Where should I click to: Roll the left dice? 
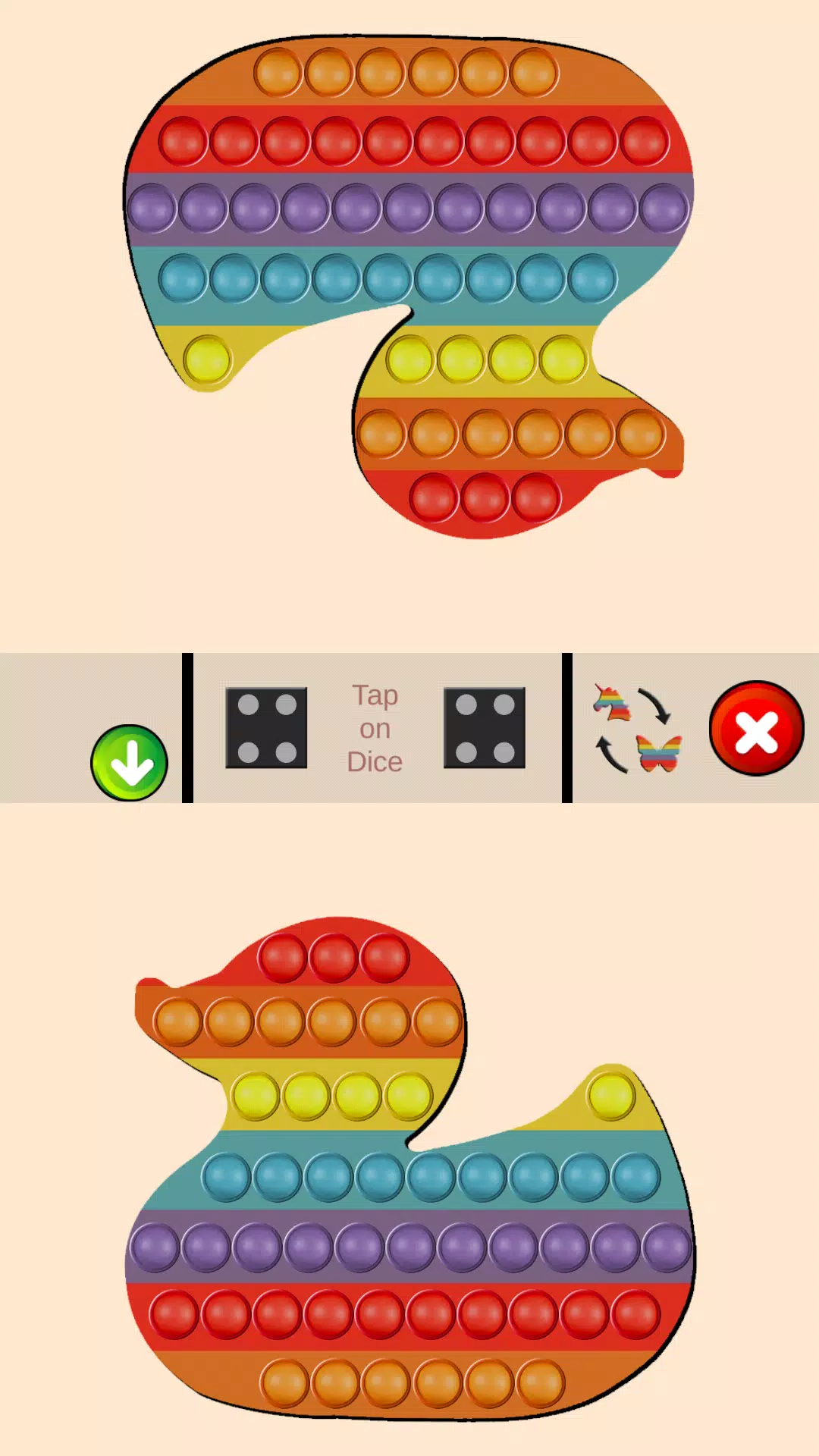pos(266,728)
